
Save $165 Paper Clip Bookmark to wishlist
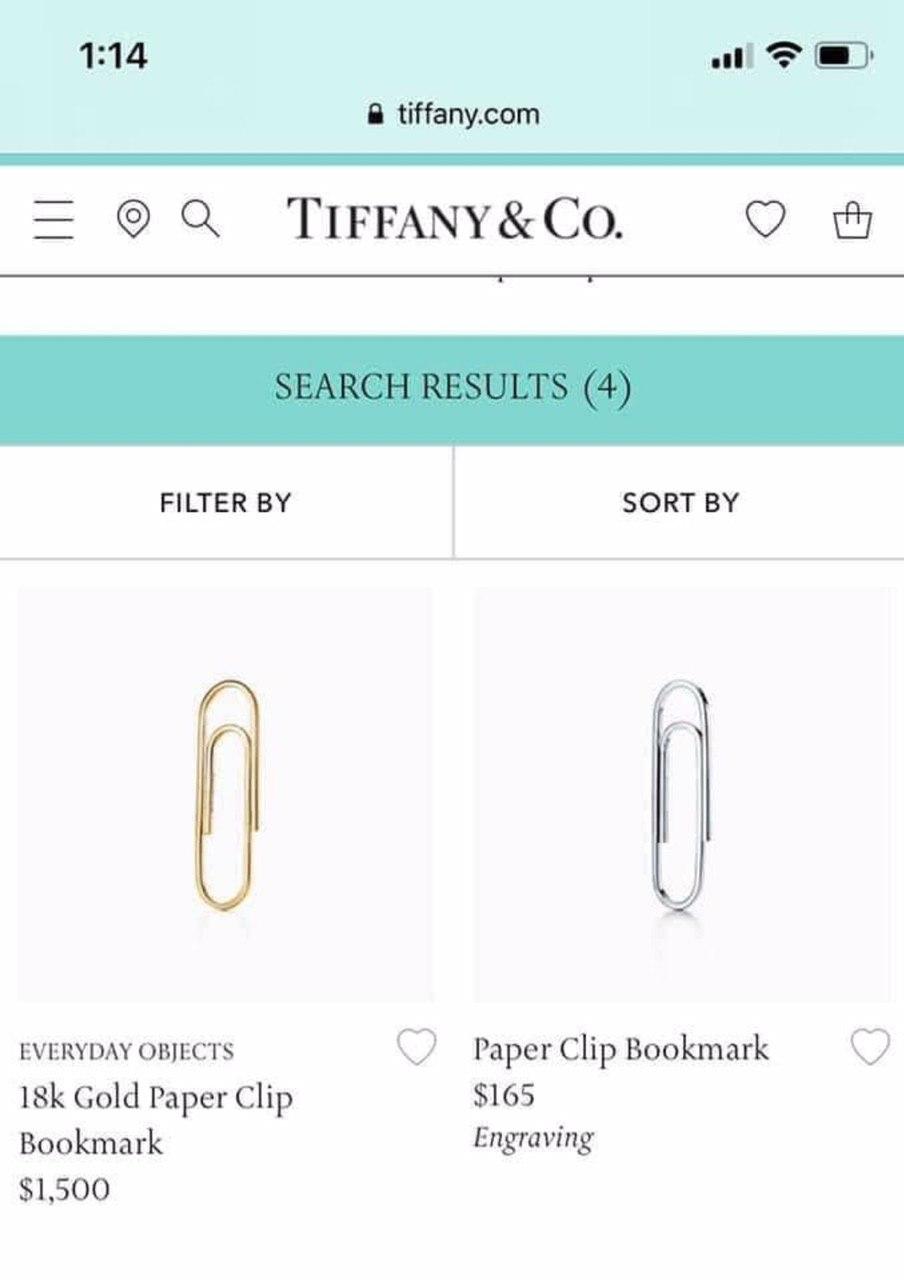pos(869,1047)
